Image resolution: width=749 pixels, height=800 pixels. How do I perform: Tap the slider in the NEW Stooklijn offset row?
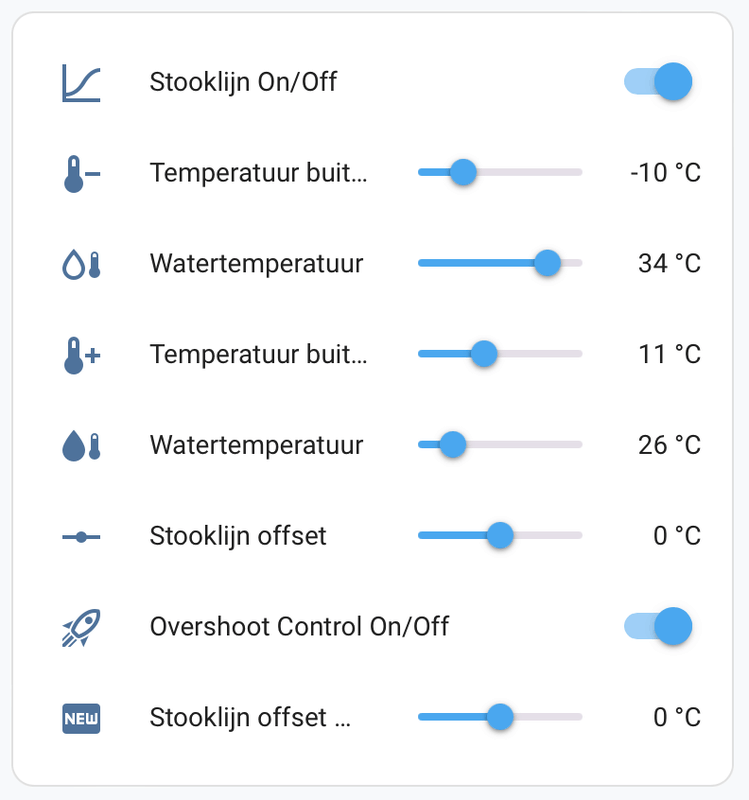[x=500, y=717]
